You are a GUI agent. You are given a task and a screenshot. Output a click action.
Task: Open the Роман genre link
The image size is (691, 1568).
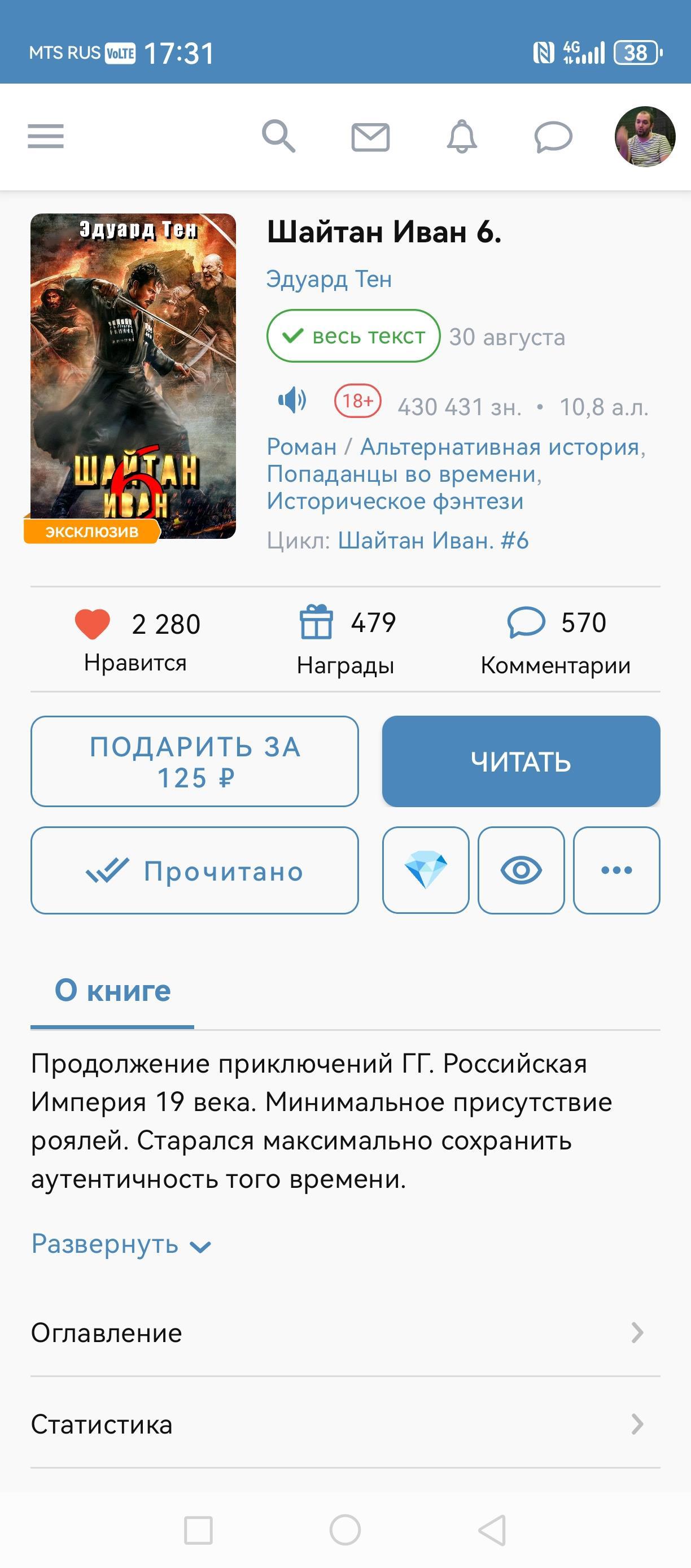(x=301, y=447)
